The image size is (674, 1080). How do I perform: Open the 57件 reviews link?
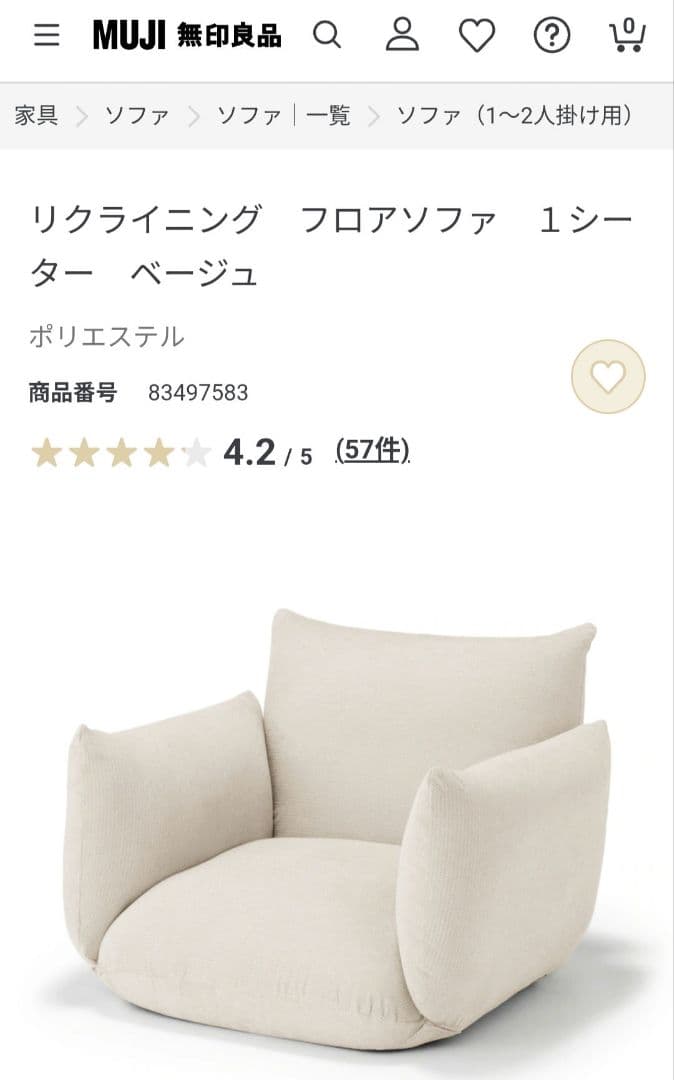(373, 451)
